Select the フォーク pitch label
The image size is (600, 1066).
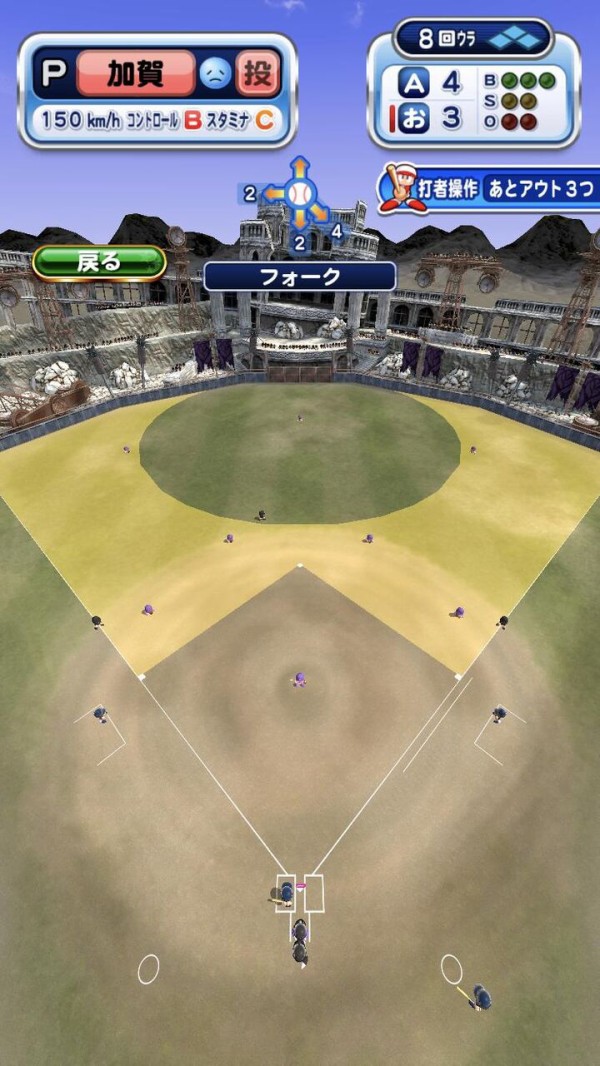[x=300, y=277]
